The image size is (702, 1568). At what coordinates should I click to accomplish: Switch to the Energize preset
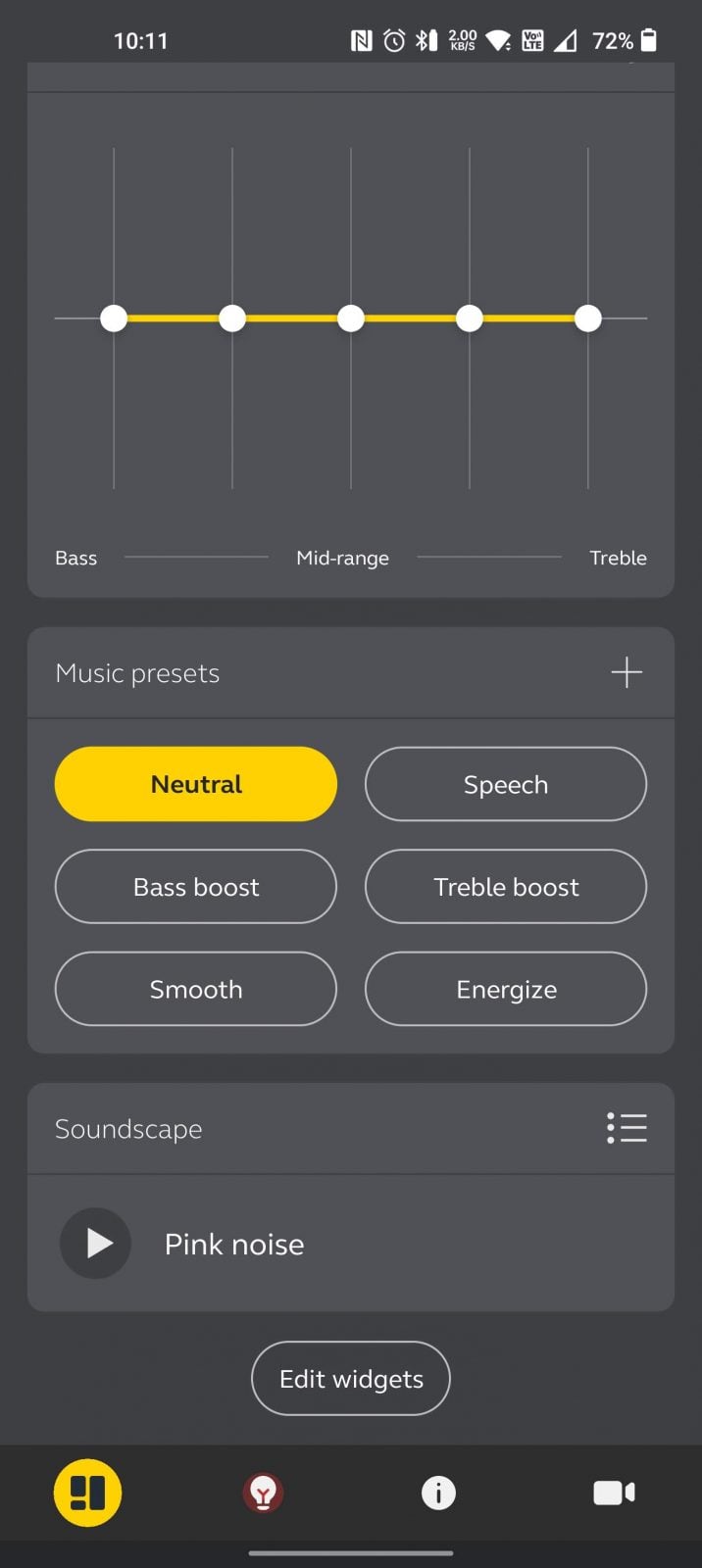[506, 989]
